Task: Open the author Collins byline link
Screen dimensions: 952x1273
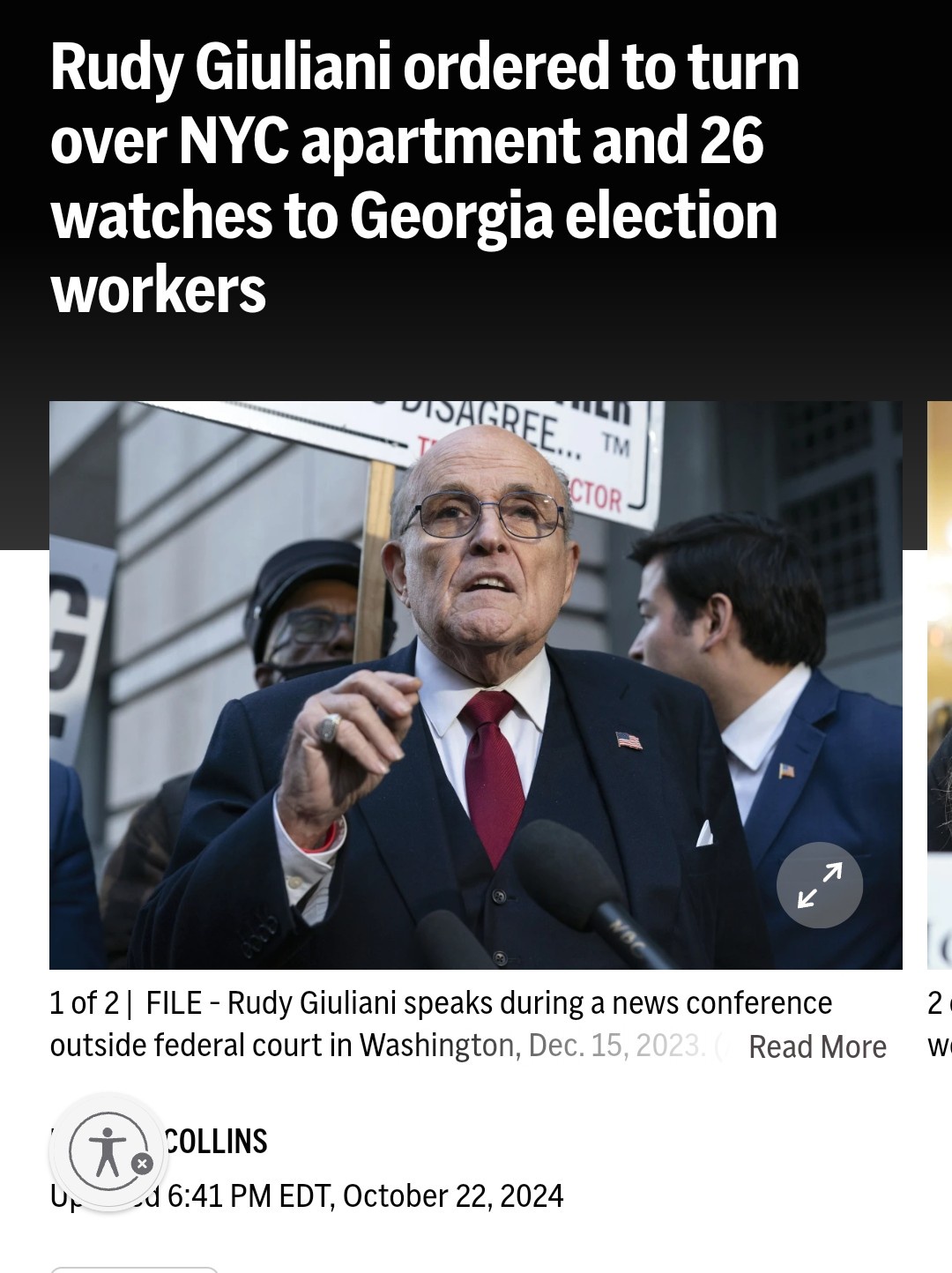Action: 215,1142
